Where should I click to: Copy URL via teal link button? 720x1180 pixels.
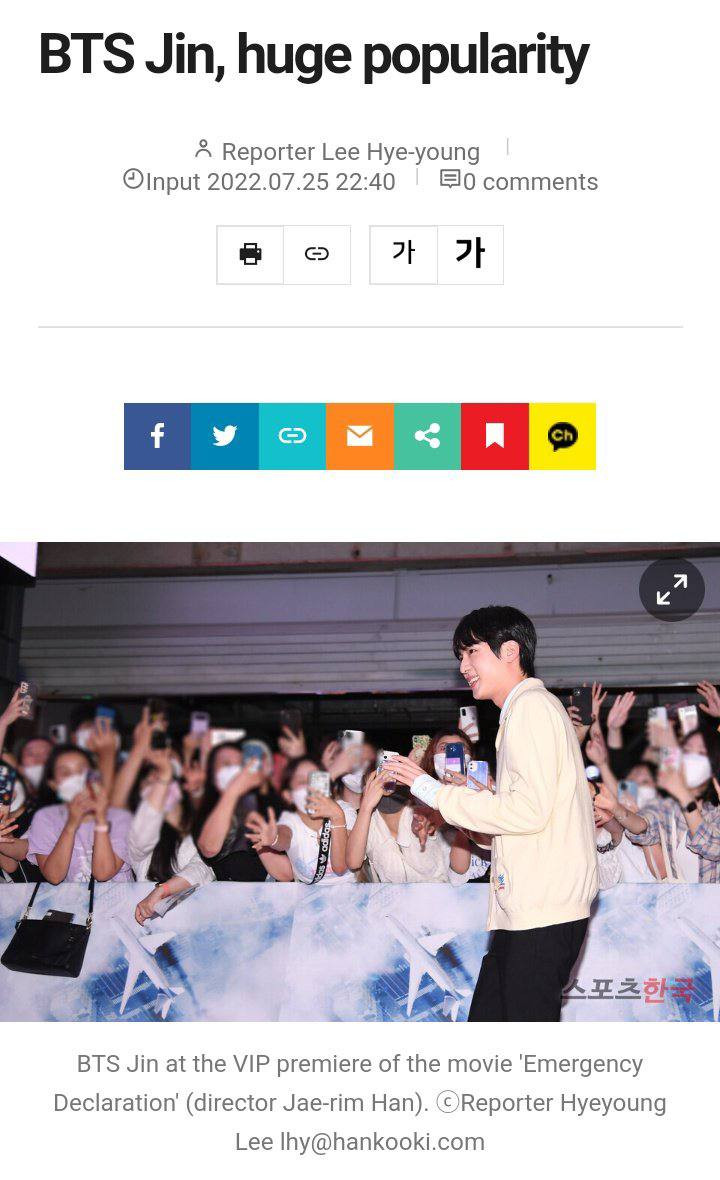coord(292,436)
